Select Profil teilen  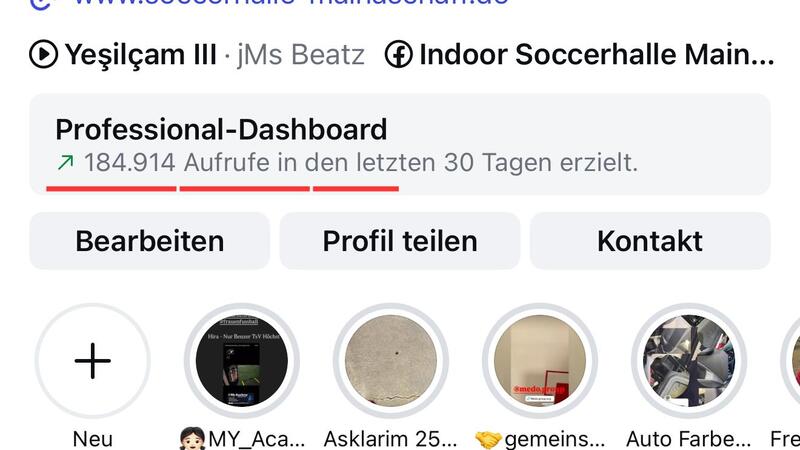(x=400, y=241)
